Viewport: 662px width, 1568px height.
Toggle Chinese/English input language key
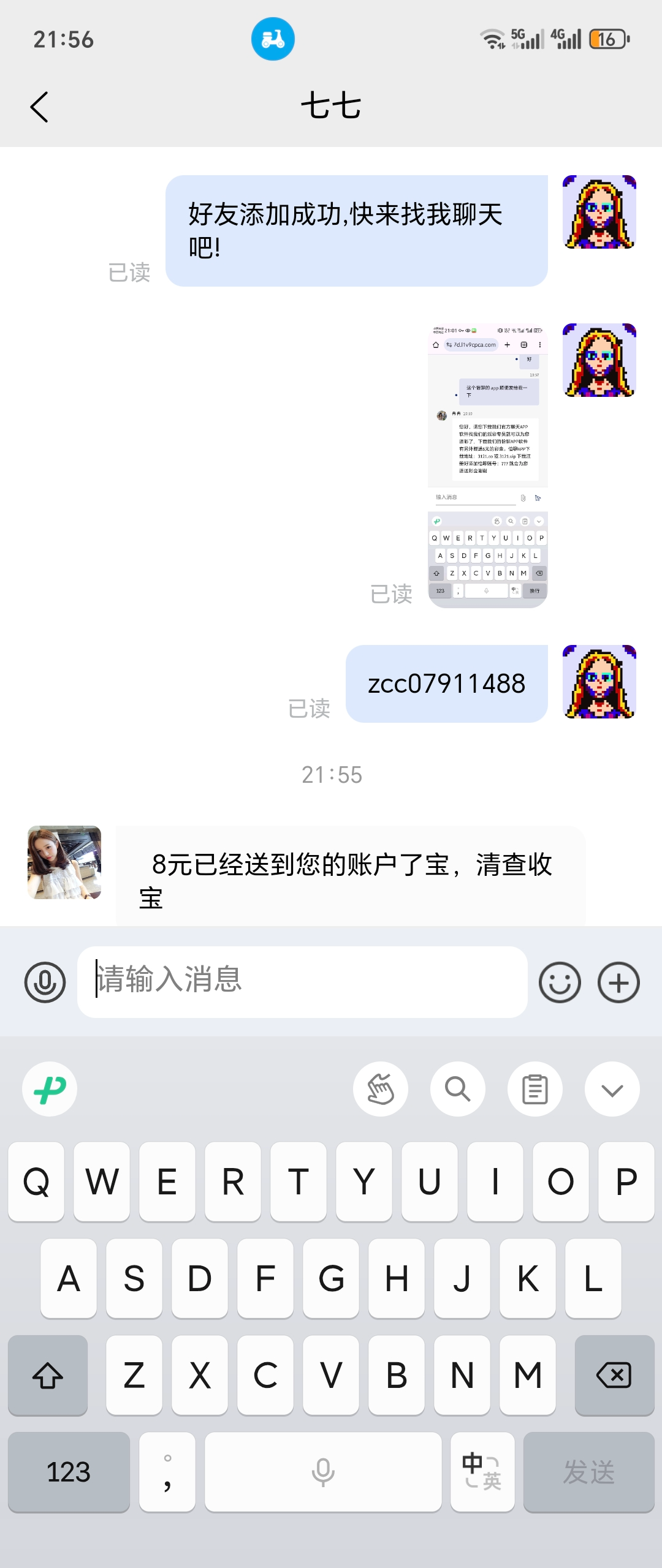[482, 1472]
